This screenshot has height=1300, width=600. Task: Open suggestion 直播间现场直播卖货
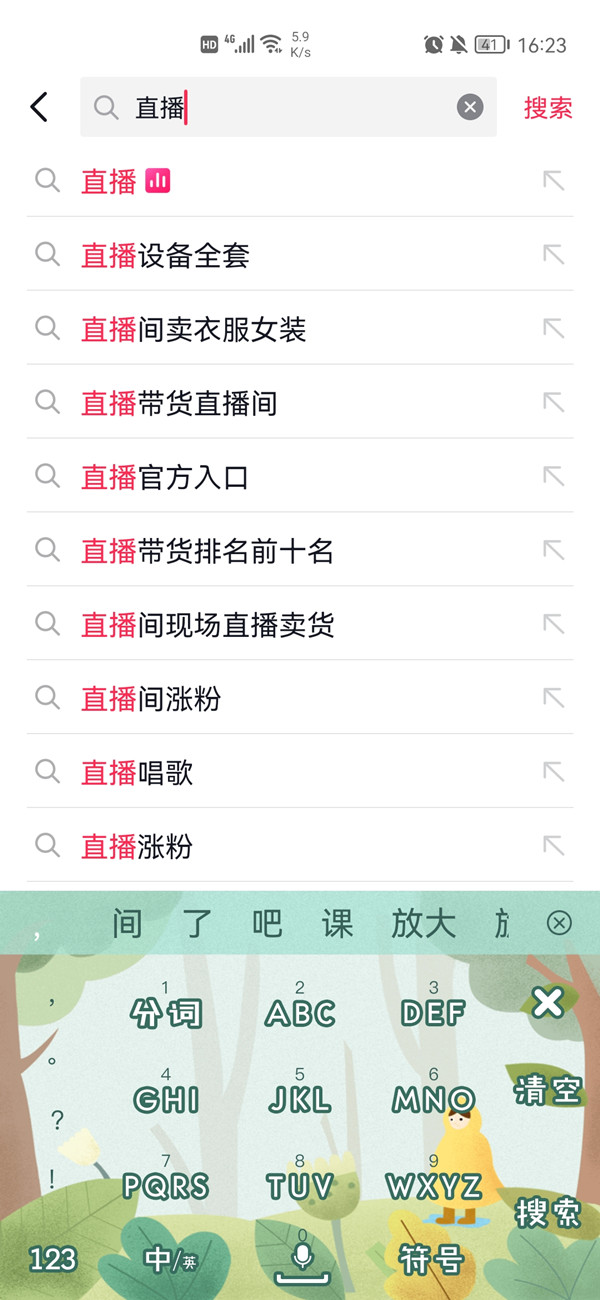coord(207,625)
